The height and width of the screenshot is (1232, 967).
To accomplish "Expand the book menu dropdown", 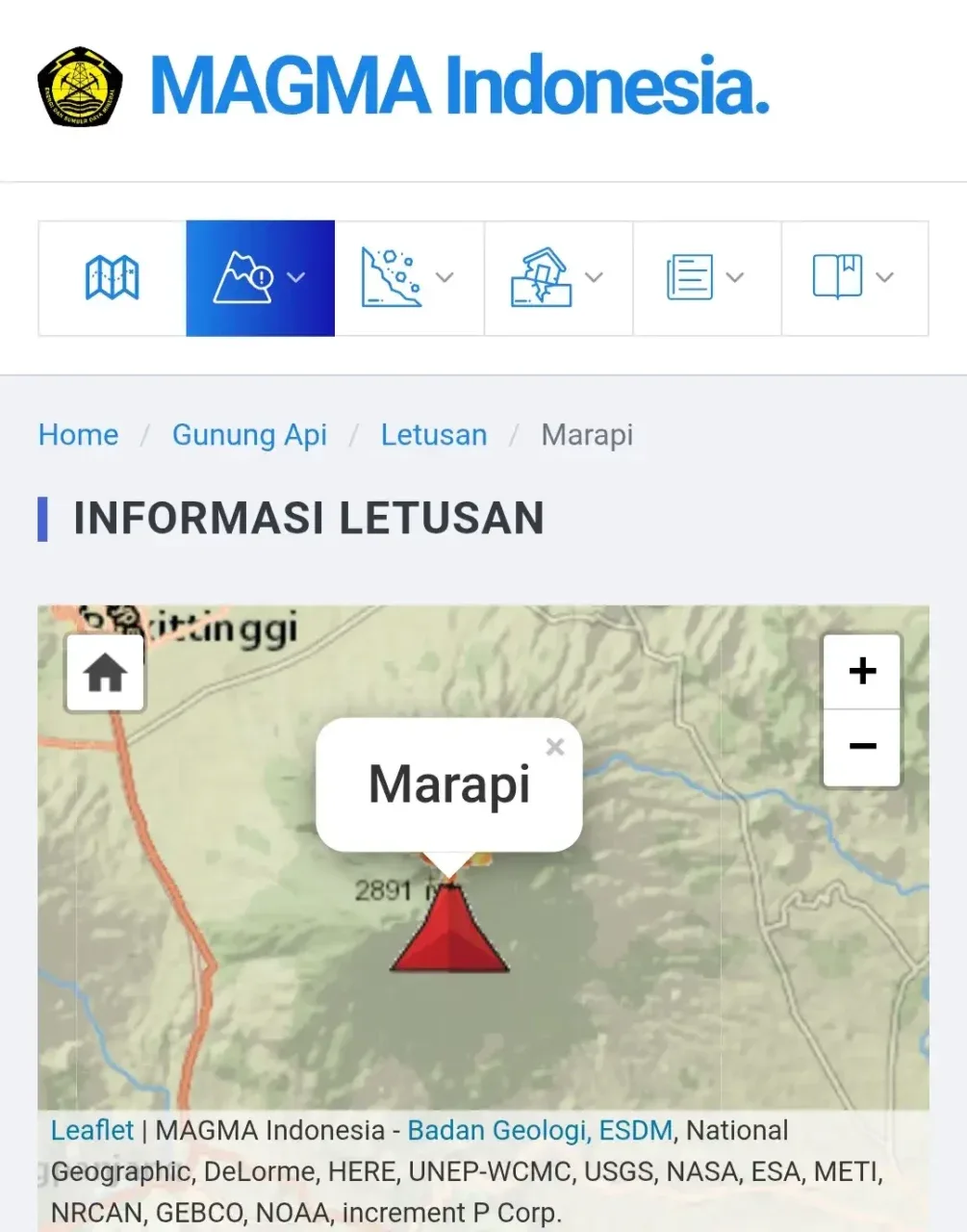I will point(854,278).
